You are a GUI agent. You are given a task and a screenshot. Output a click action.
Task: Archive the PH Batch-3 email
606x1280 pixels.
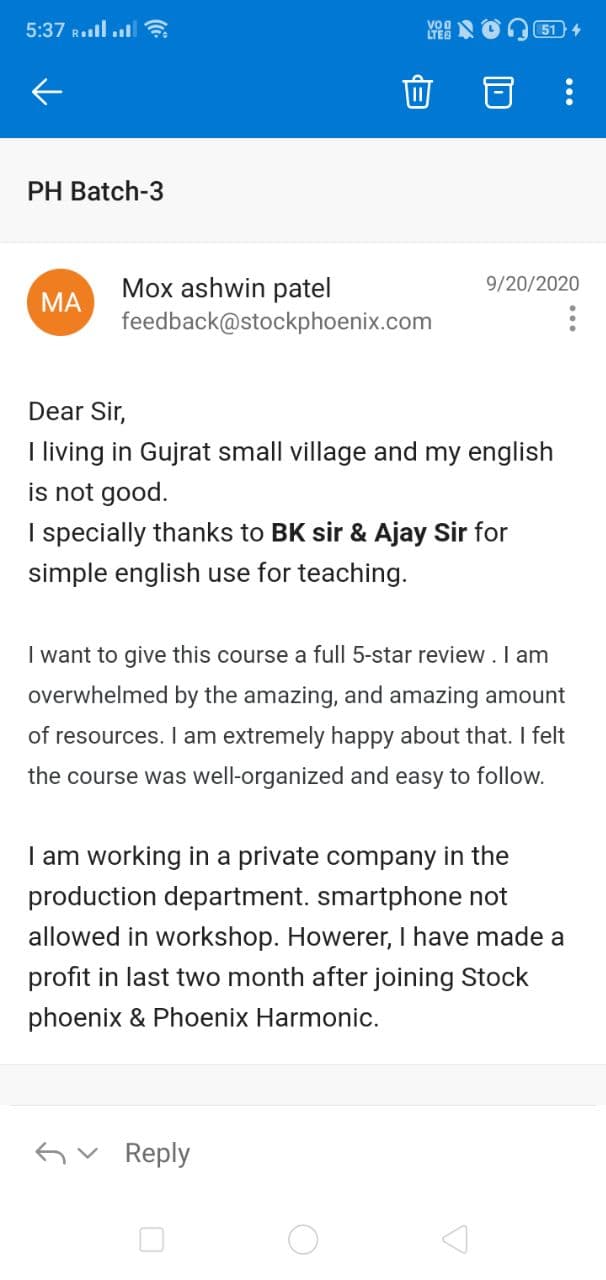click(x=498, y=92)
